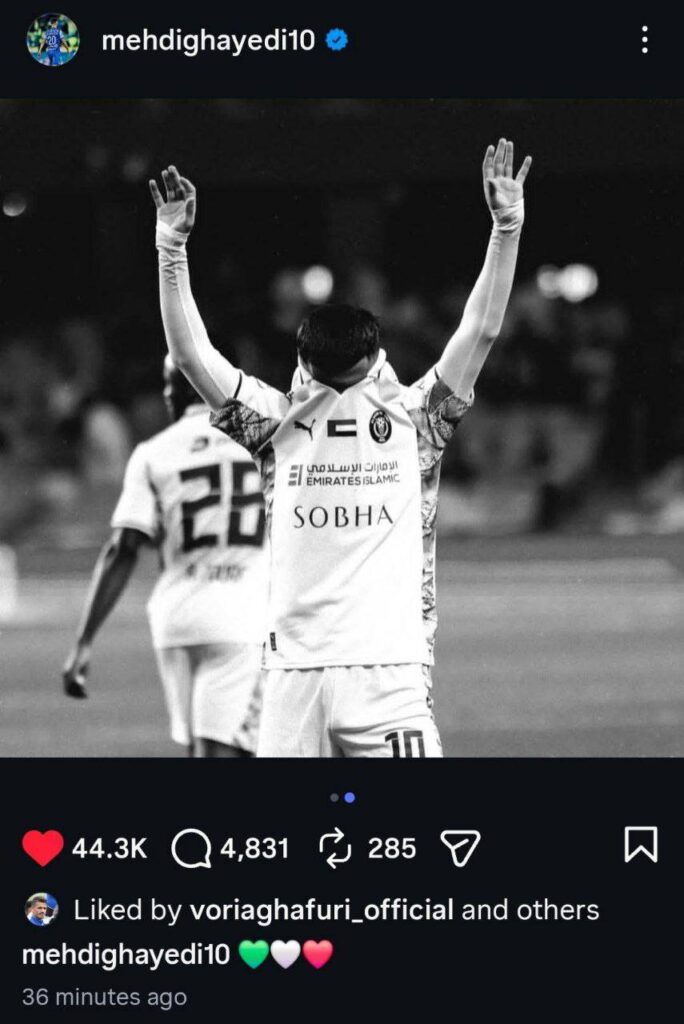This screenshot has width=684, height=1024.
Task: Open the mehdighayedi10 username in the caption
Action: point(125,955)
